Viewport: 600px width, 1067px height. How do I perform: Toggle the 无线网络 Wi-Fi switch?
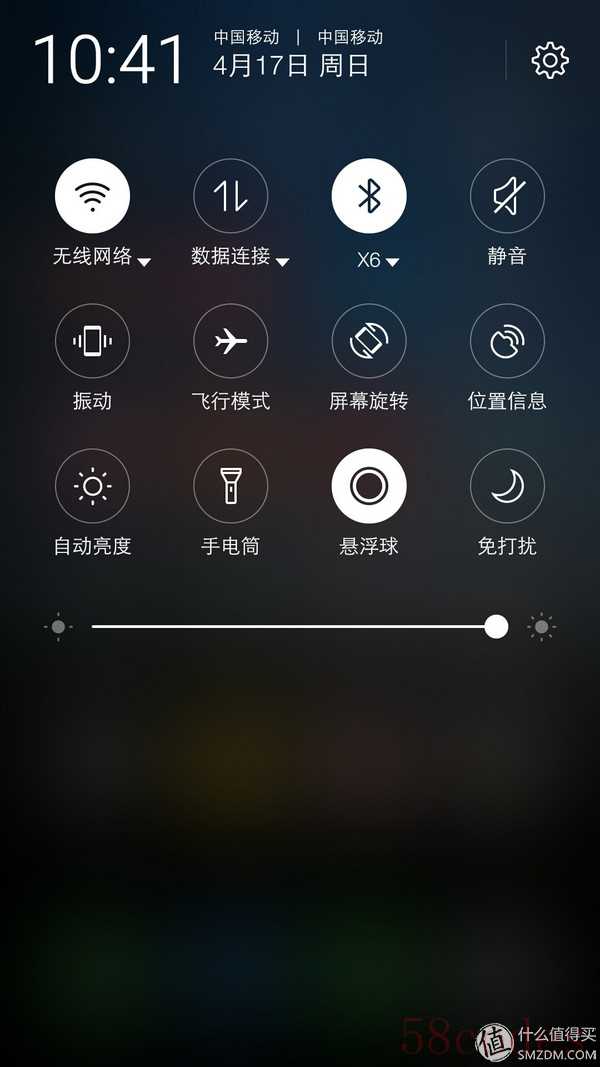(x=92, y=196)
